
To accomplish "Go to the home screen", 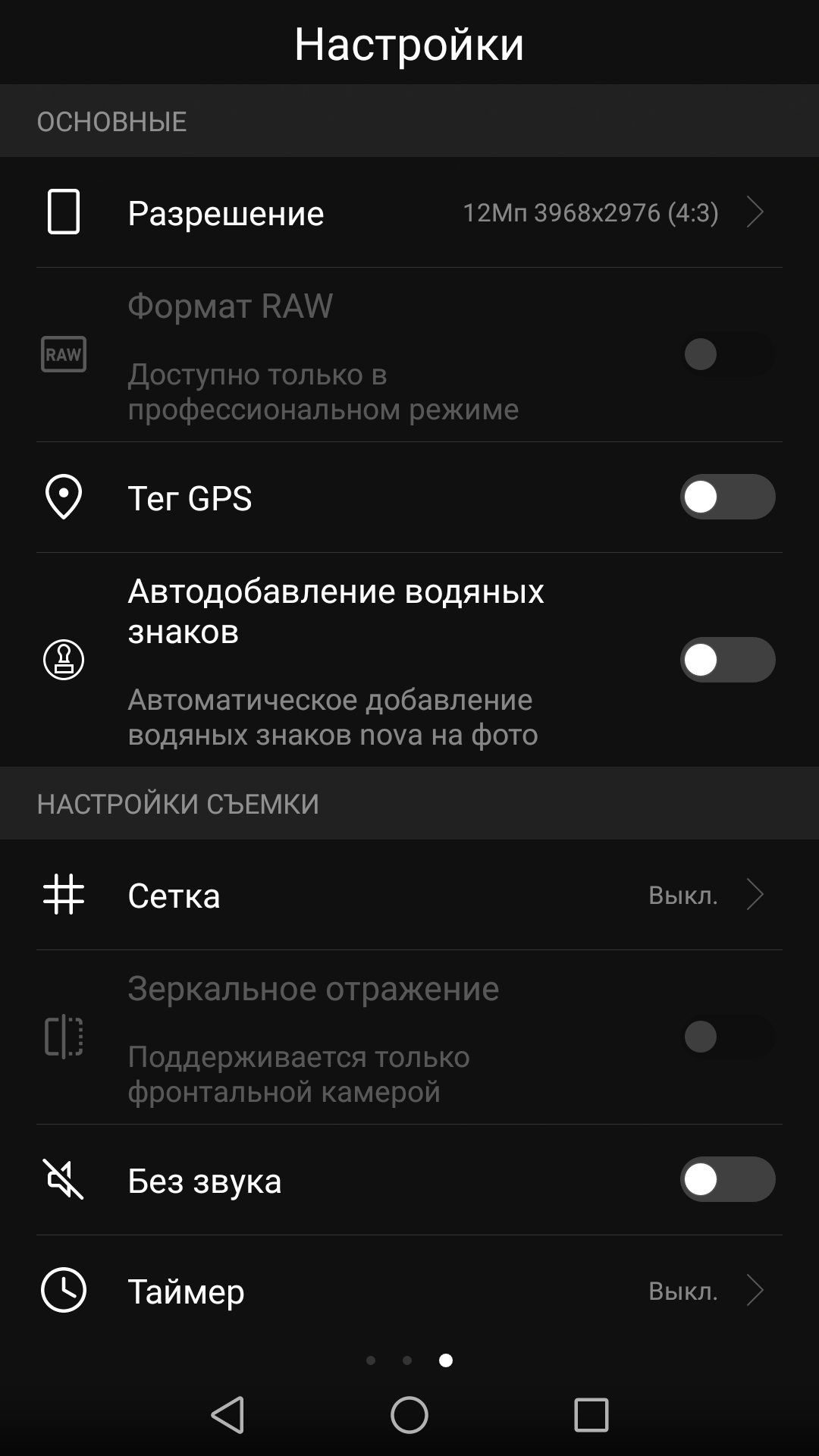I will click(x=409, y=1415).
